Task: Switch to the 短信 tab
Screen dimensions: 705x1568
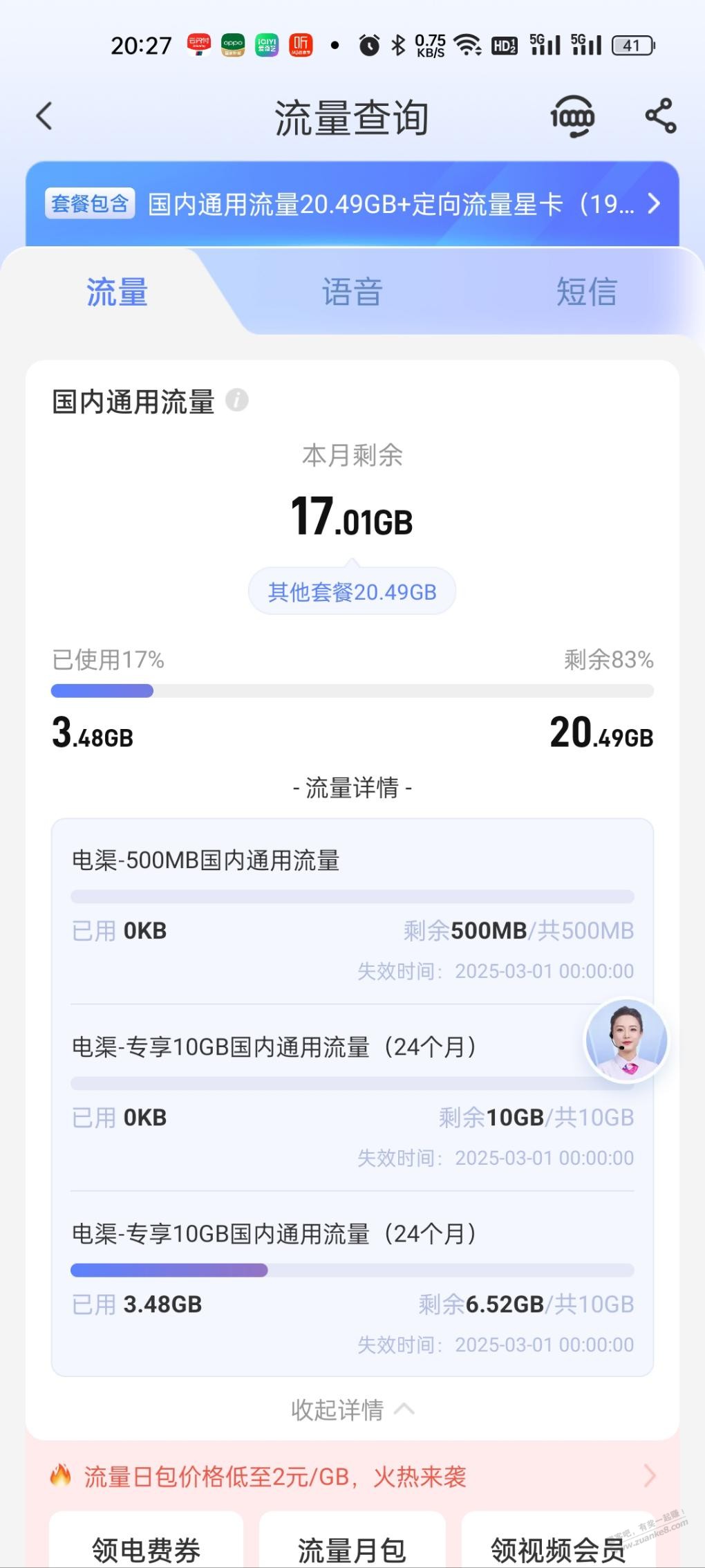Action: pos(586,292)
